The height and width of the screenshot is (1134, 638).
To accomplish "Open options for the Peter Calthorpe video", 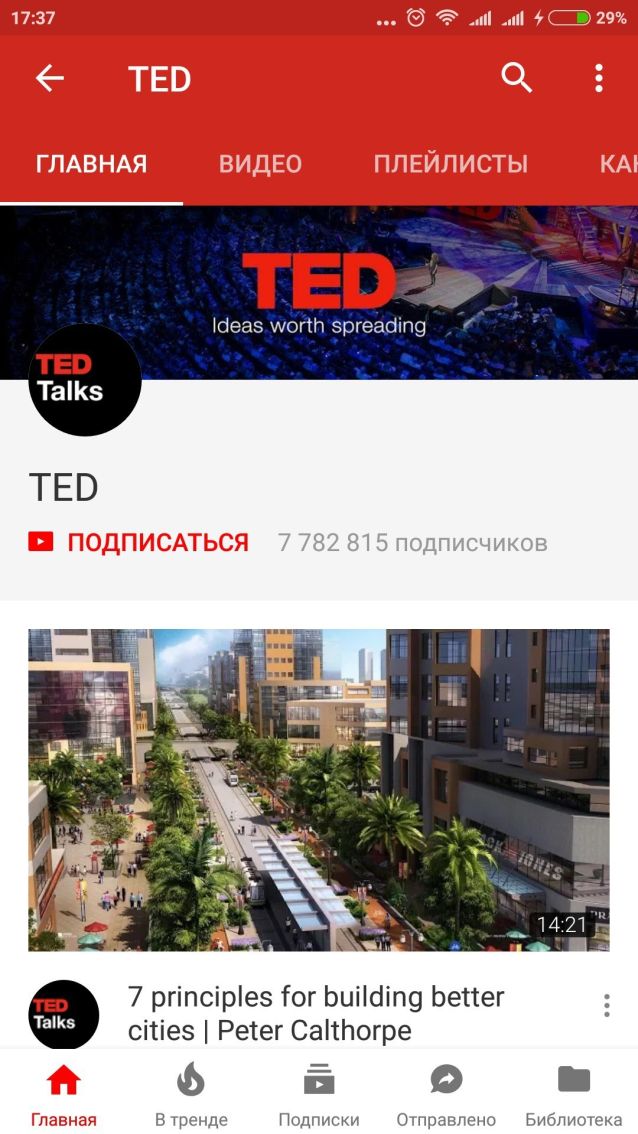I will (606, 1006).
